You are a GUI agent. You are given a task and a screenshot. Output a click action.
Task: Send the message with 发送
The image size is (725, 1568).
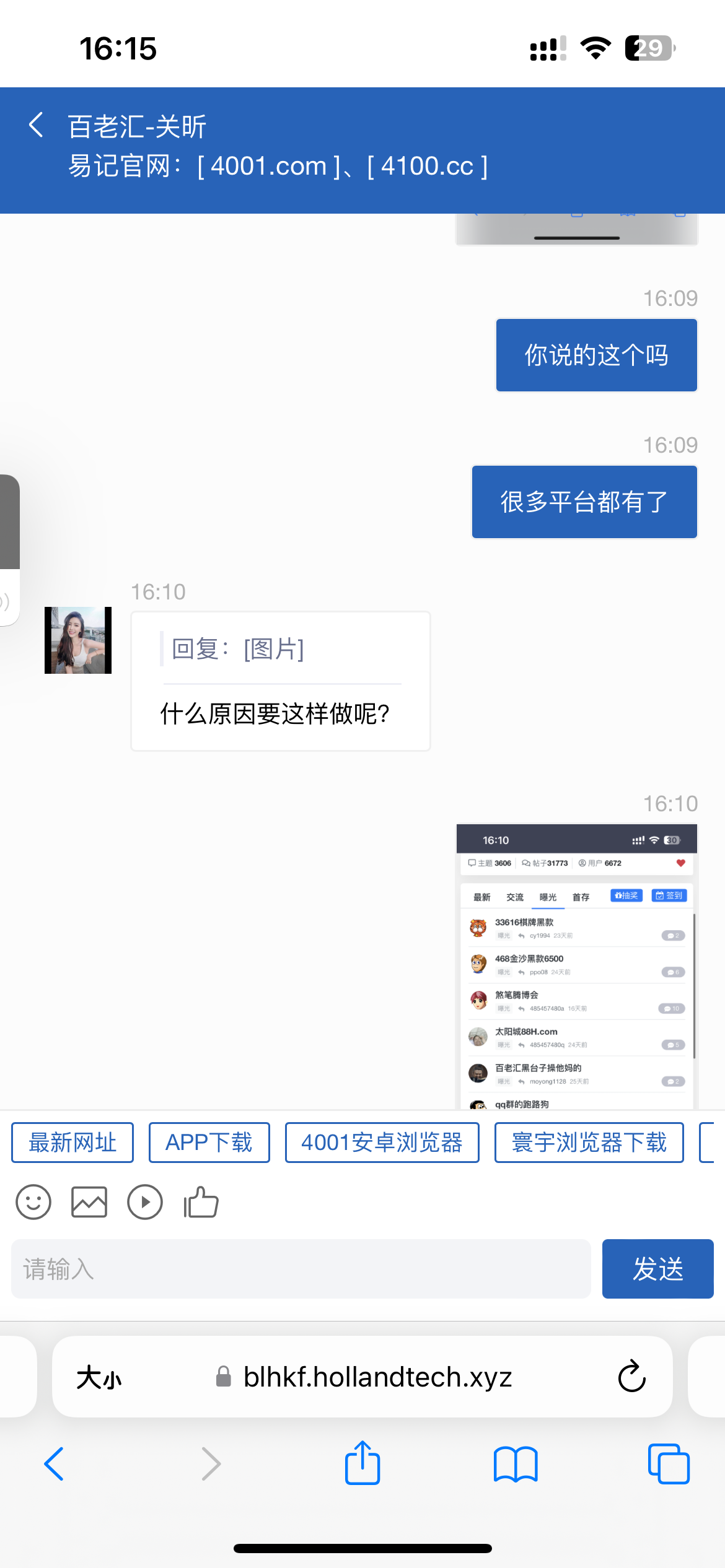click(657, 1269)
